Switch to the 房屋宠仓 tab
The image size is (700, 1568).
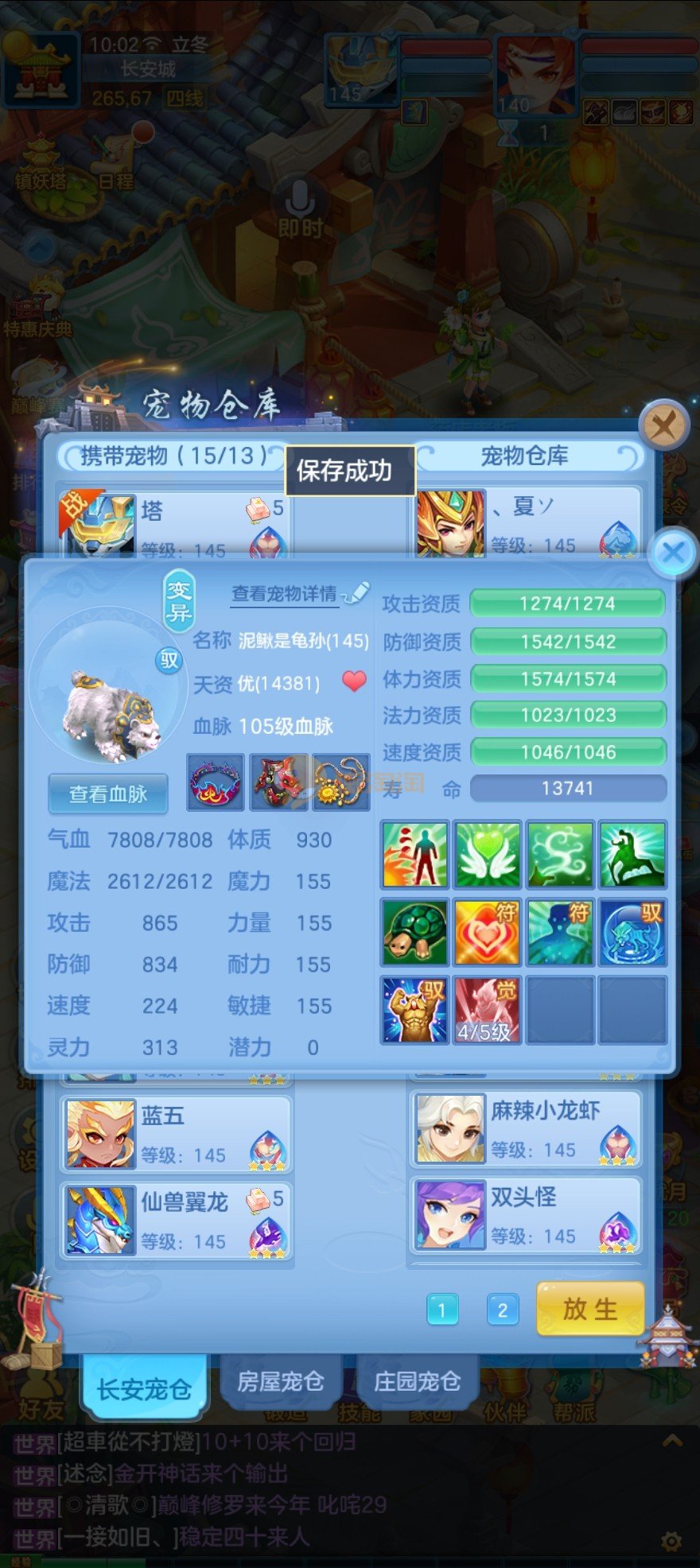coord(280,1382)
